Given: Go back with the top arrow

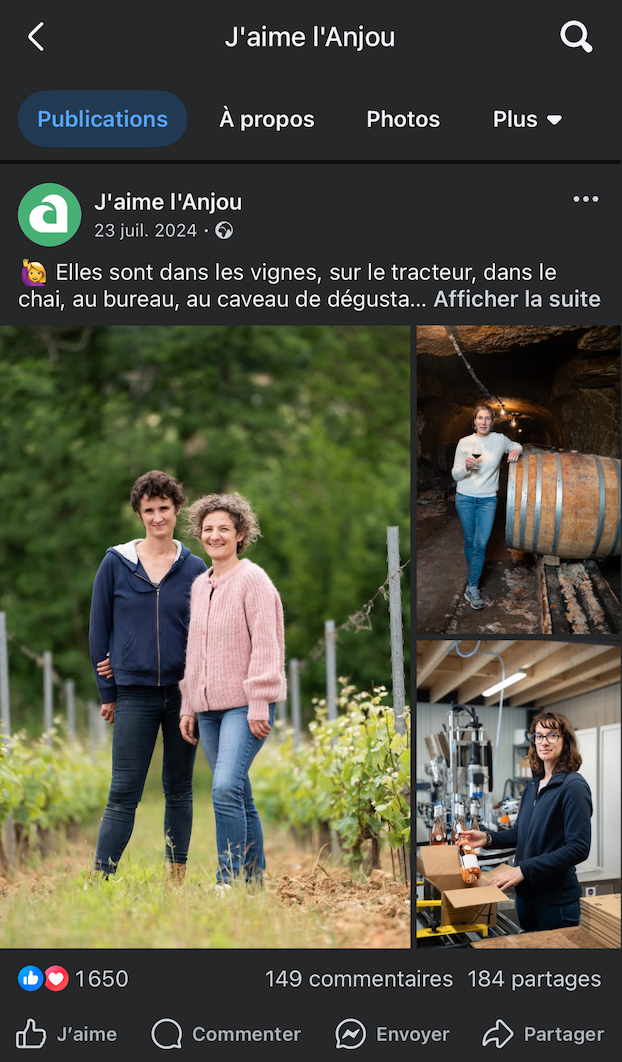Looking at the screenshot, I should (x=36, y=38).
